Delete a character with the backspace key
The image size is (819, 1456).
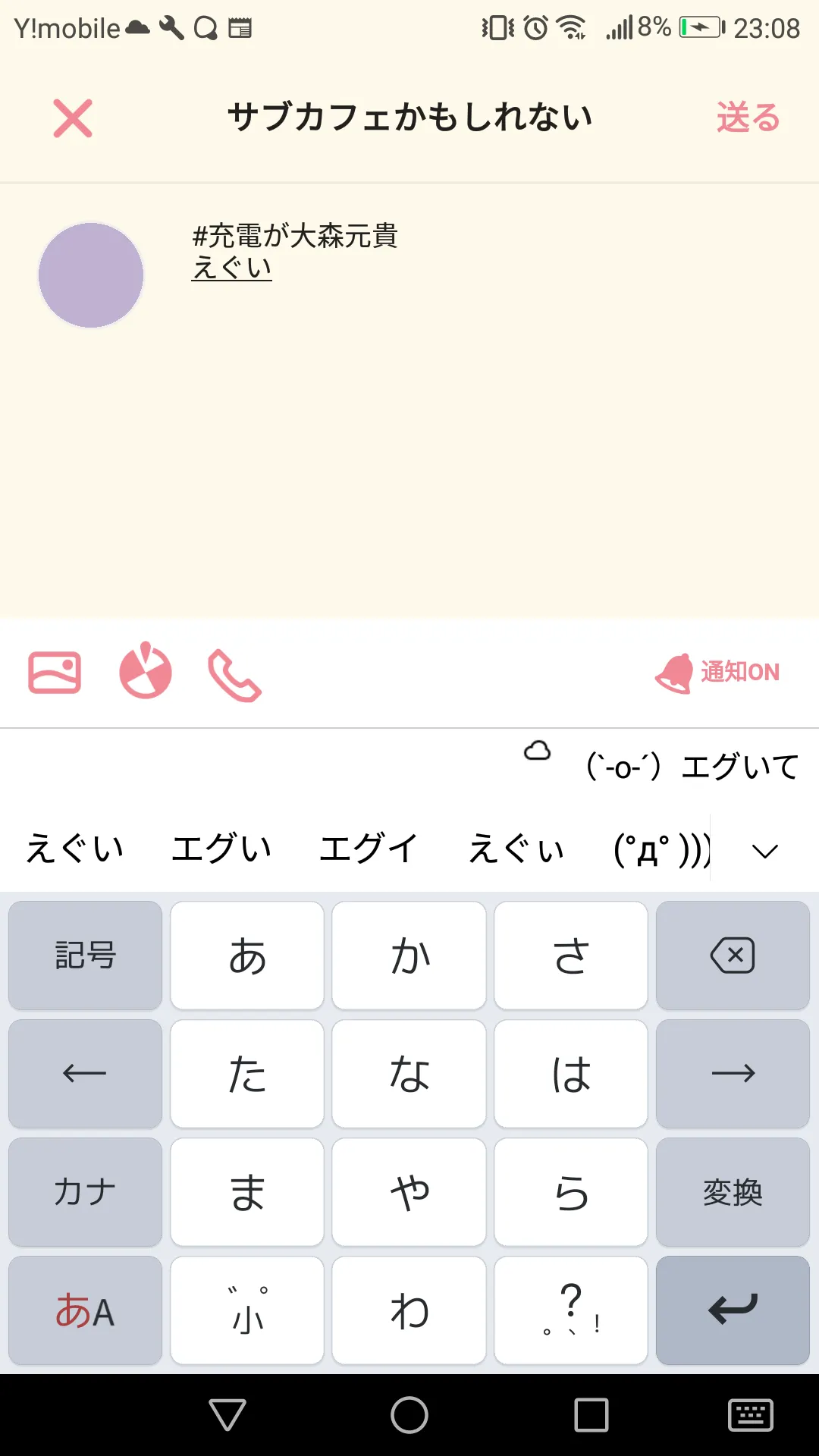click(x=733, y=955)
